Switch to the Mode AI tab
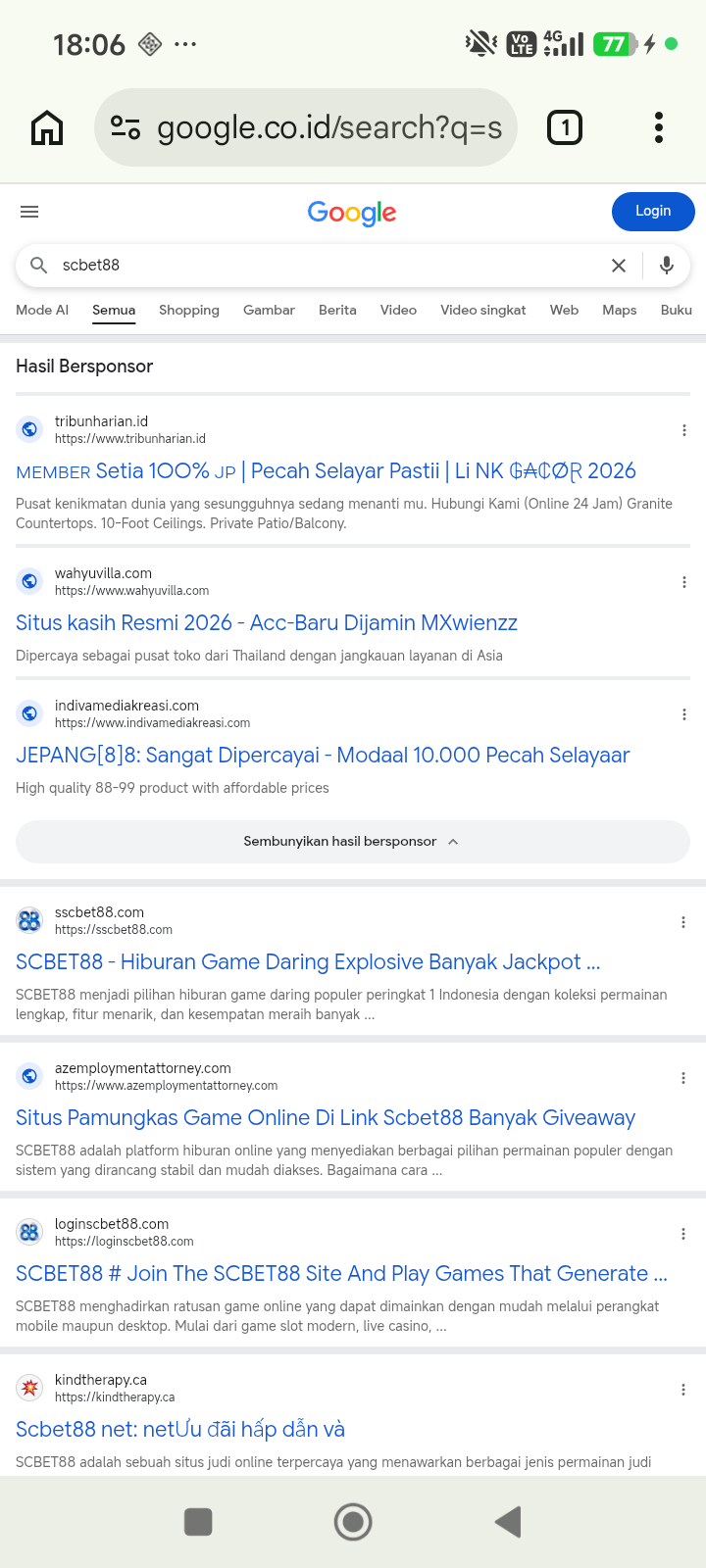The width and height of the screenshot is (706, 1568). tap(42, 310)
